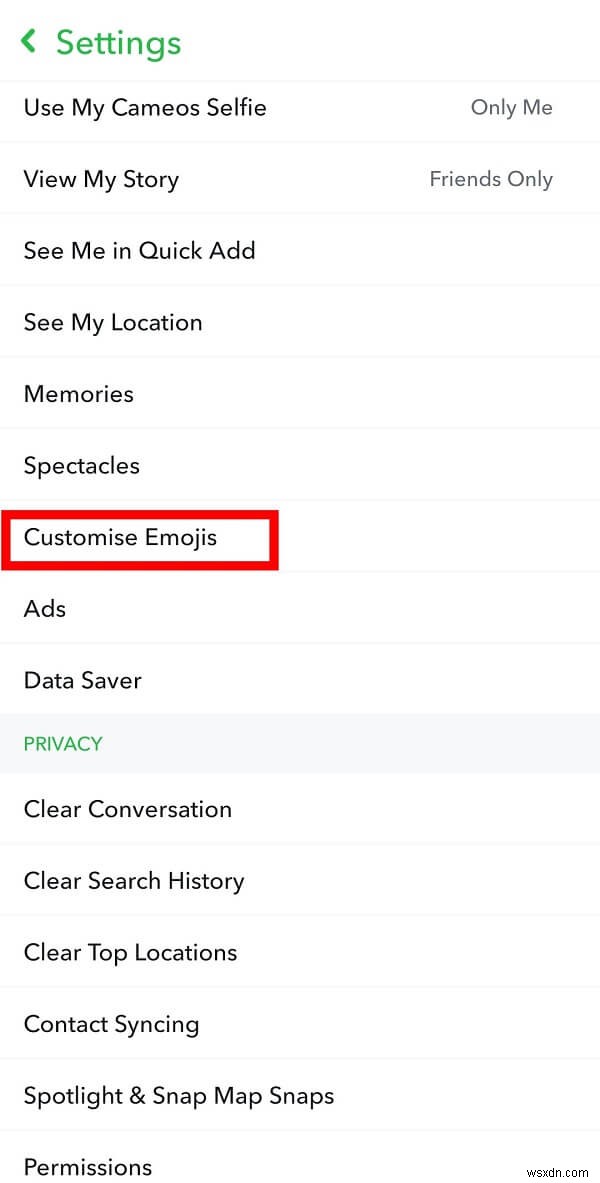Open Ads preferences
Screen dimensions: 600x1183
click(x=45, y=609)
